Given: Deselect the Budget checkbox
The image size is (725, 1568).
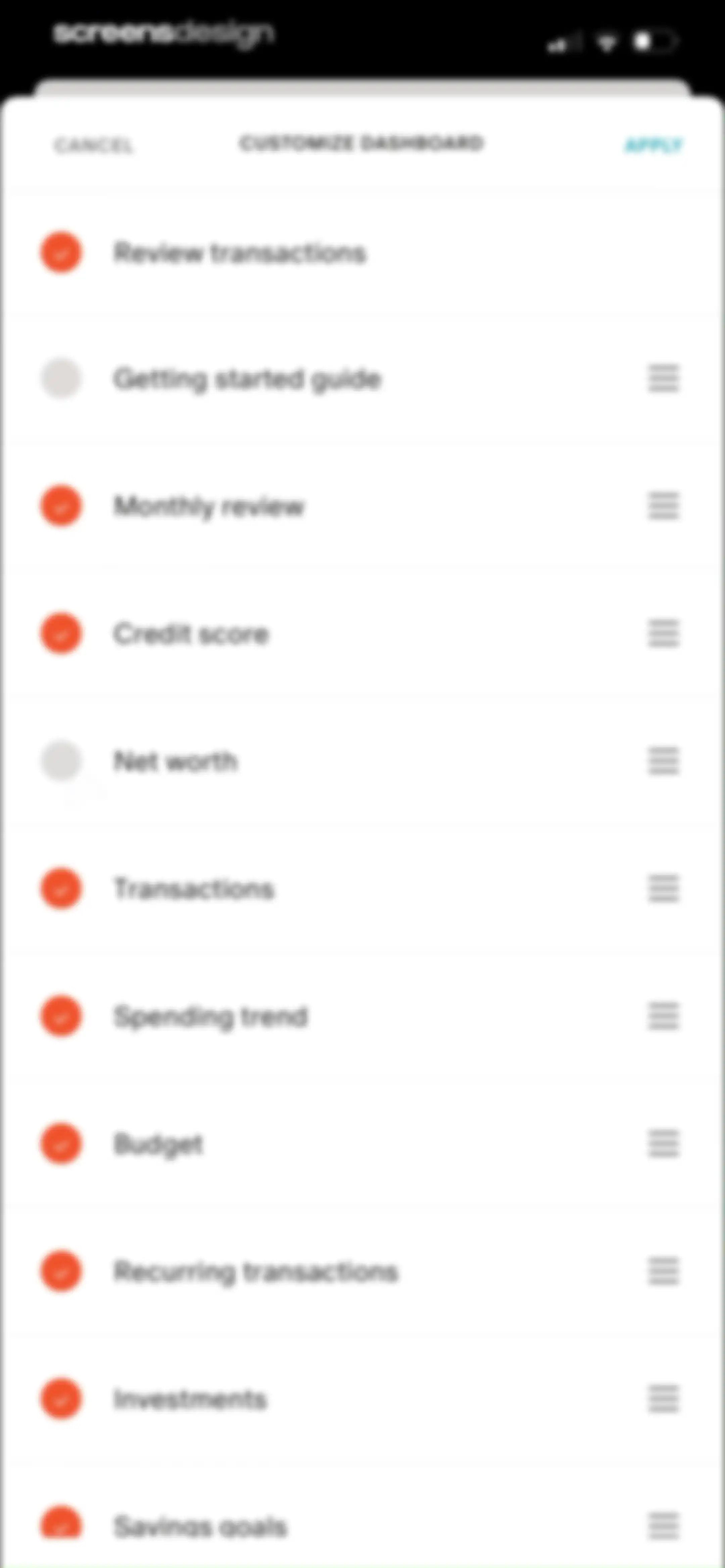Looking at the screenshot, I should [61, 1144].
